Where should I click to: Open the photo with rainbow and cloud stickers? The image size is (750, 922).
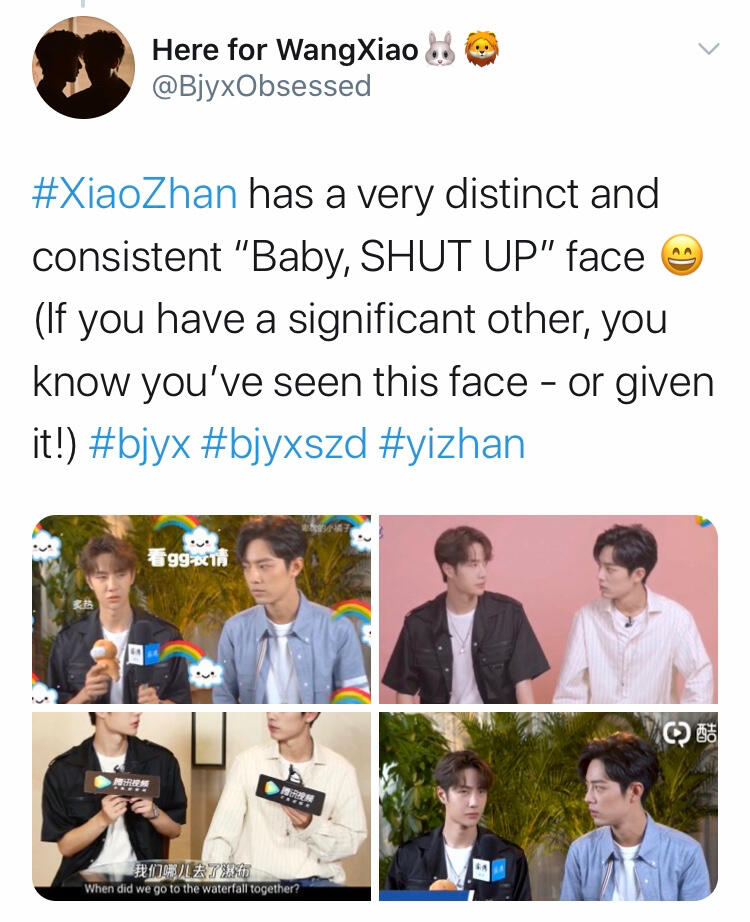click(x=201, y=609)
